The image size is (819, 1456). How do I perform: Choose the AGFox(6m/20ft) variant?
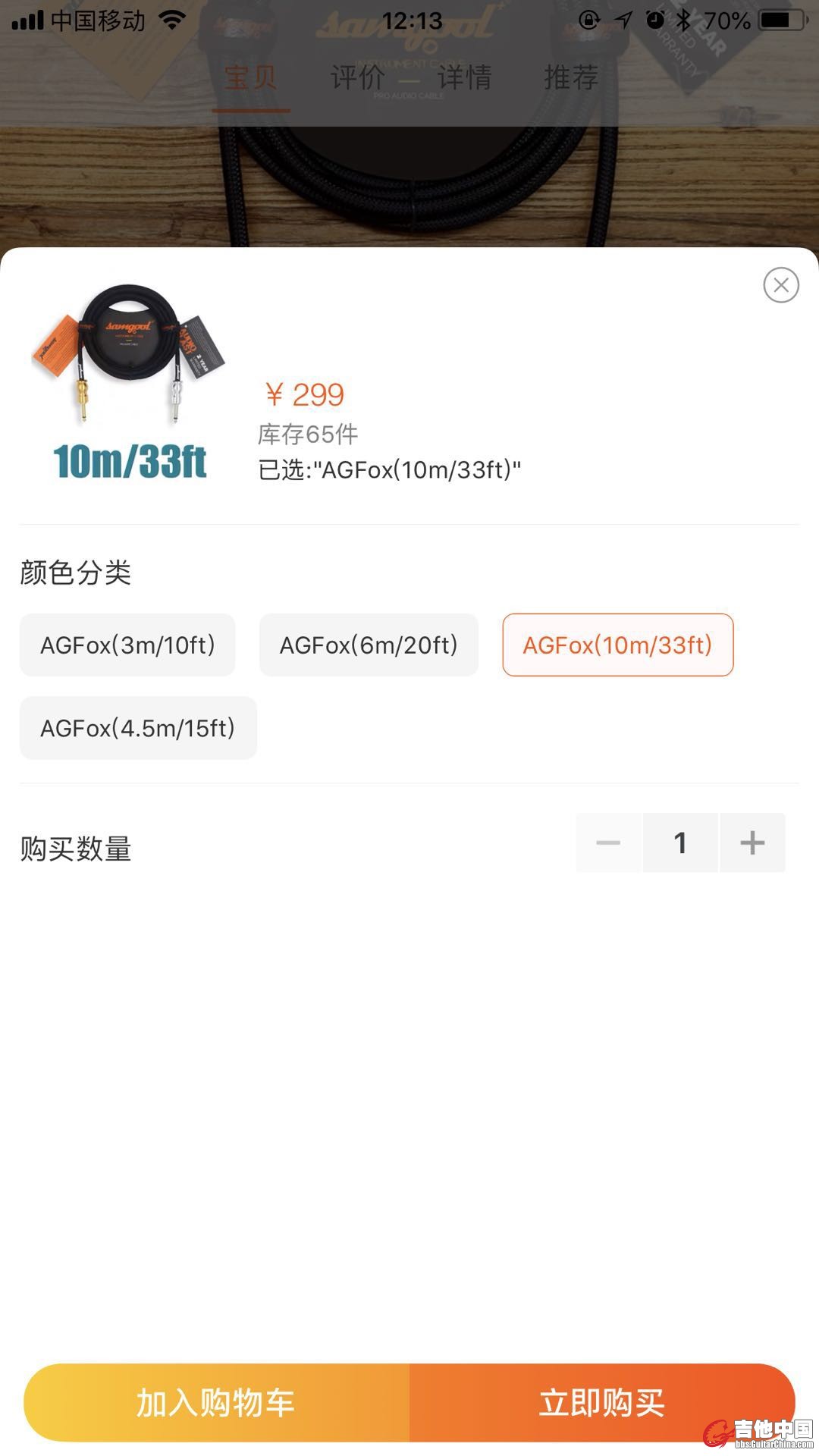point(369,645)
